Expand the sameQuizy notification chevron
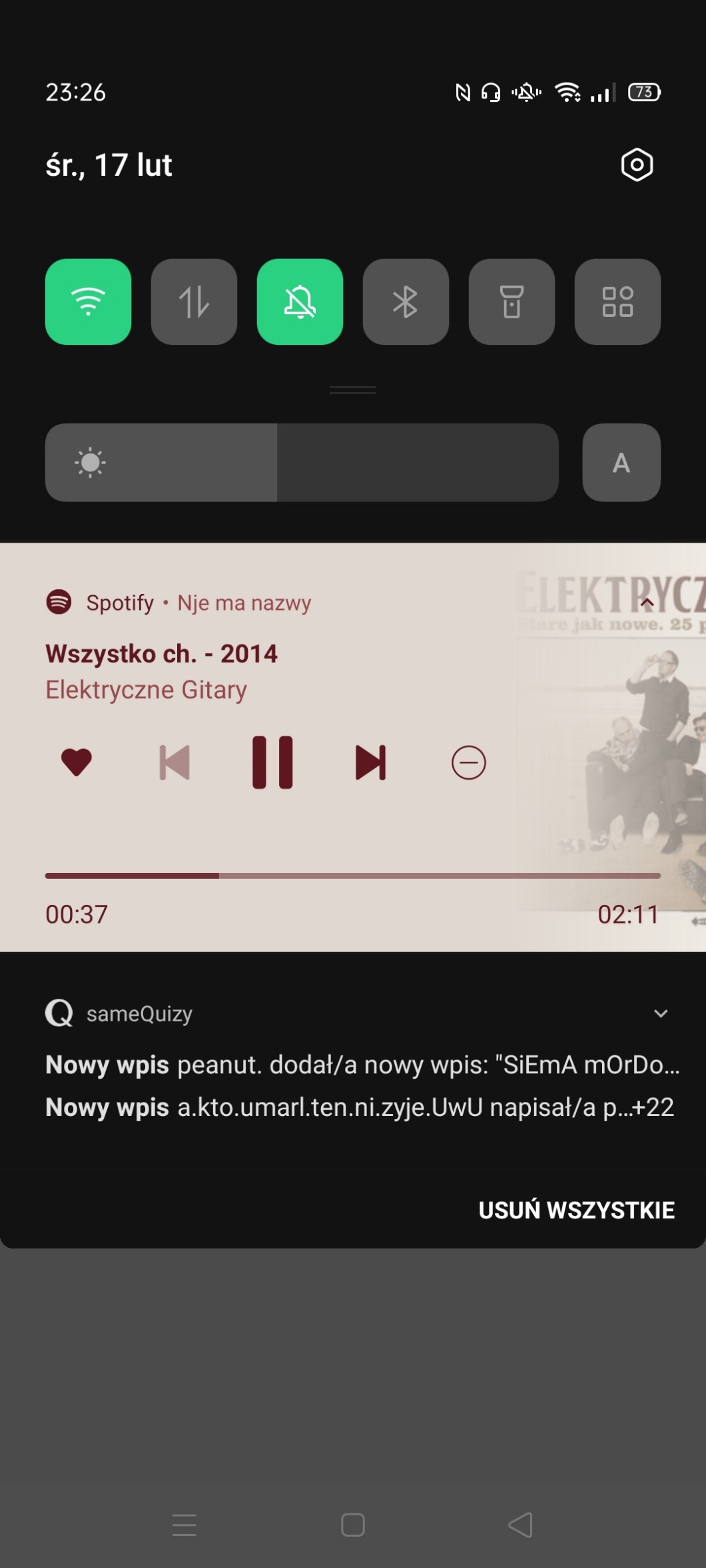This screenshot has height=1568, width=706. 660,1013
